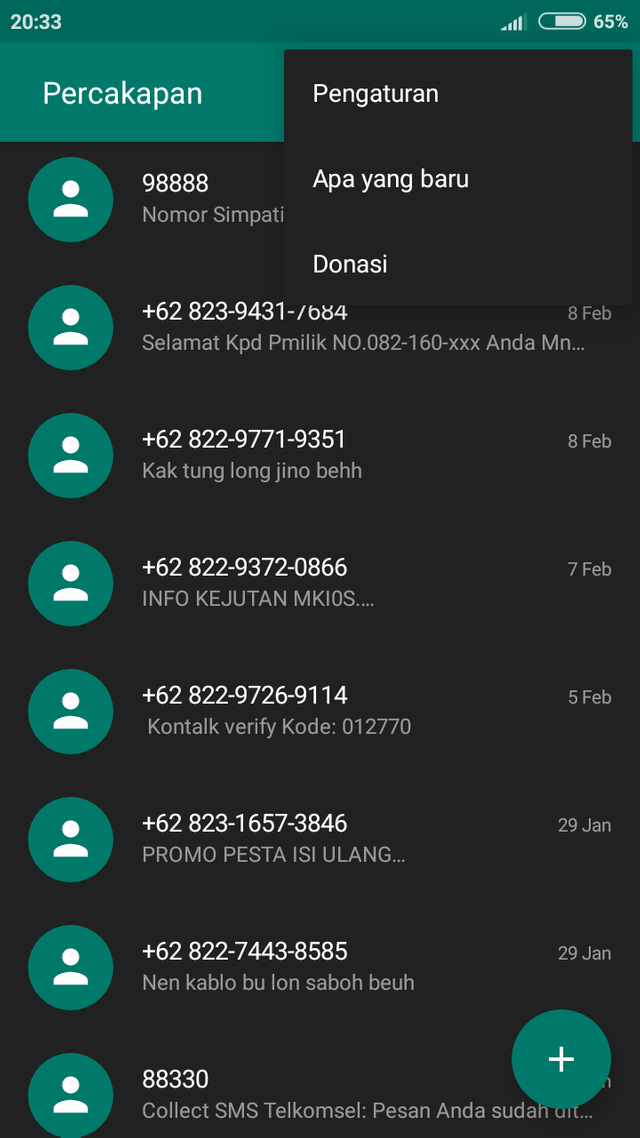640x1138 pixels.
Task: Open Pengaturan from the menu
Action: coord(376,94)
